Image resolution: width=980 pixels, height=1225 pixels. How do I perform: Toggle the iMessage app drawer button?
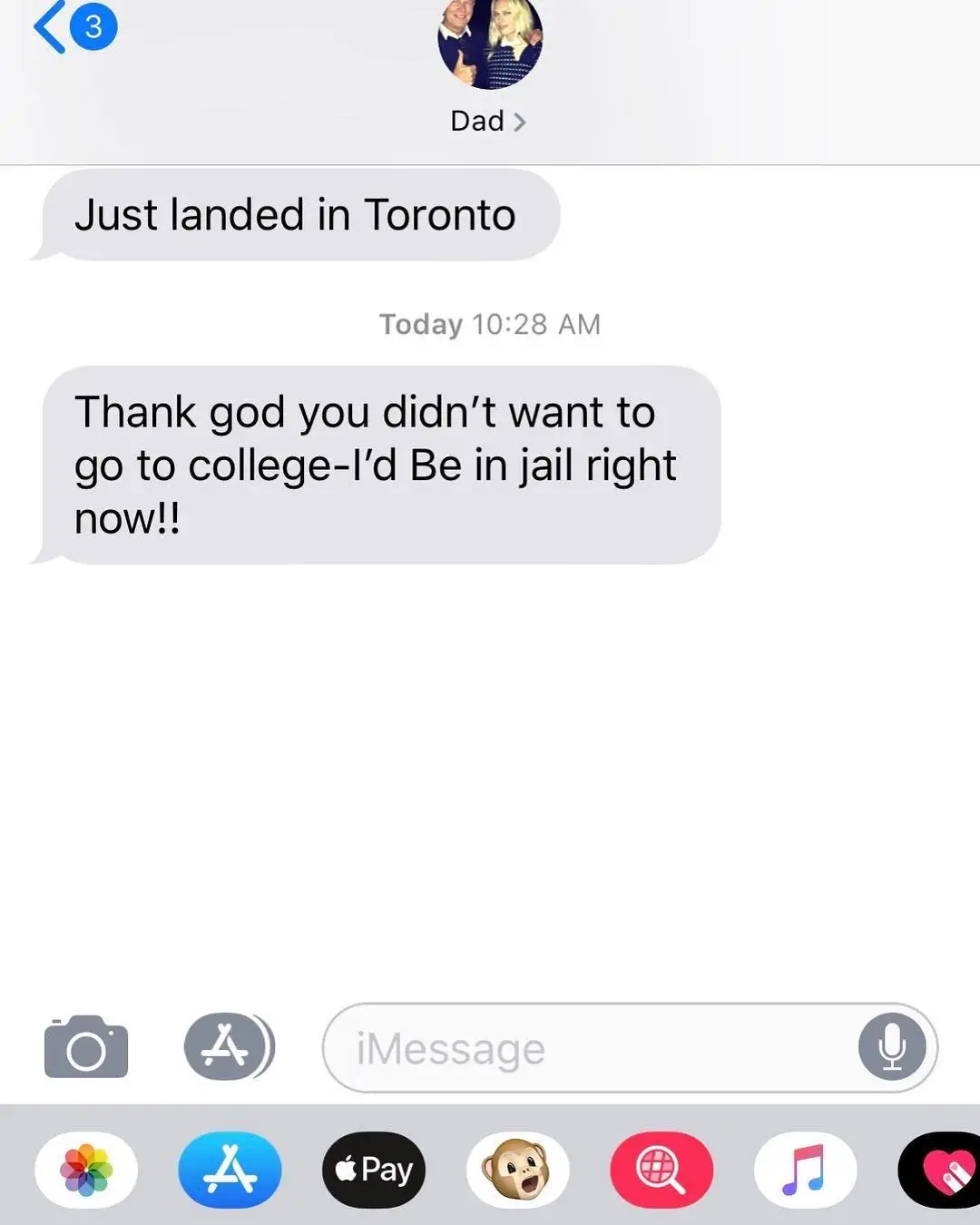[228, 1047]
